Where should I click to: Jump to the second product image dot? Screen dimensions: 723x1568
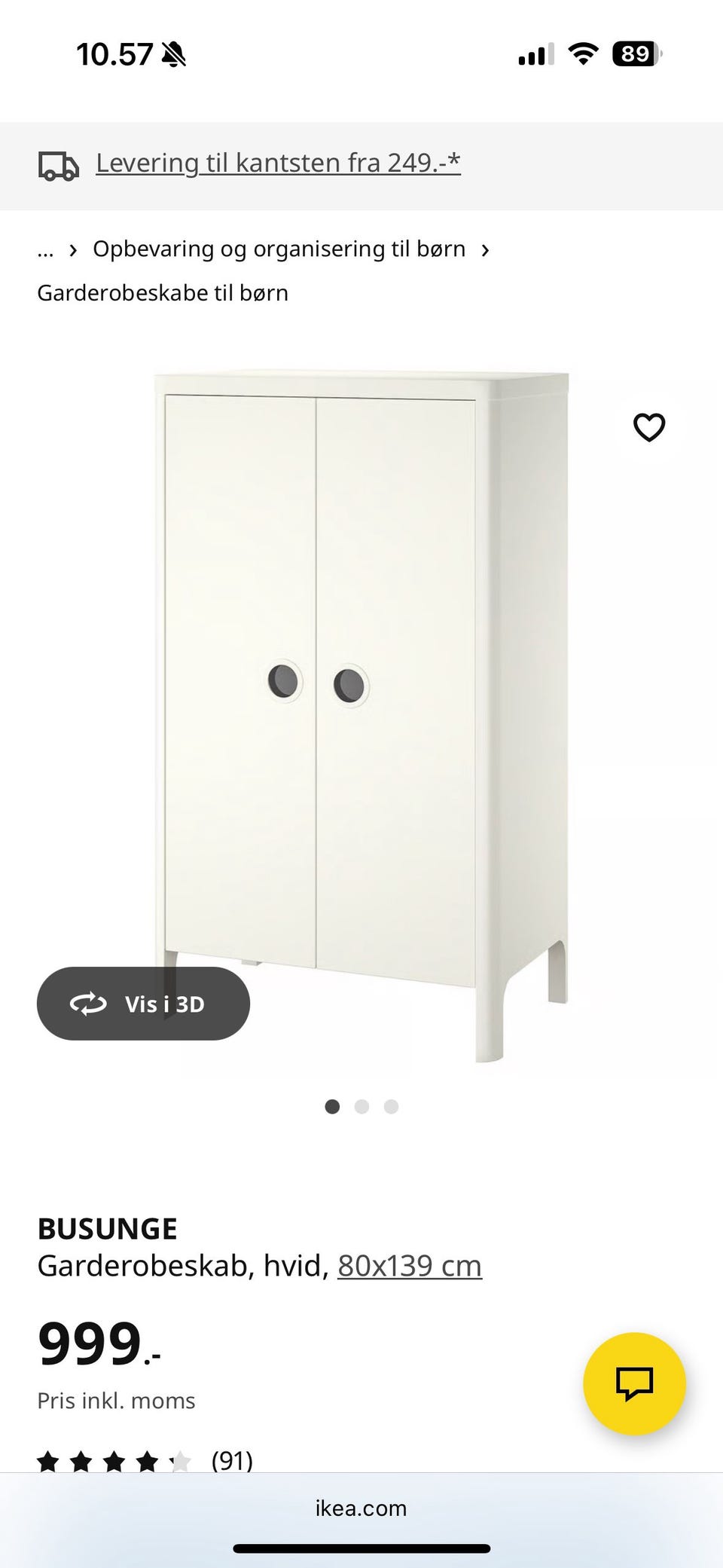point(361,1106)
